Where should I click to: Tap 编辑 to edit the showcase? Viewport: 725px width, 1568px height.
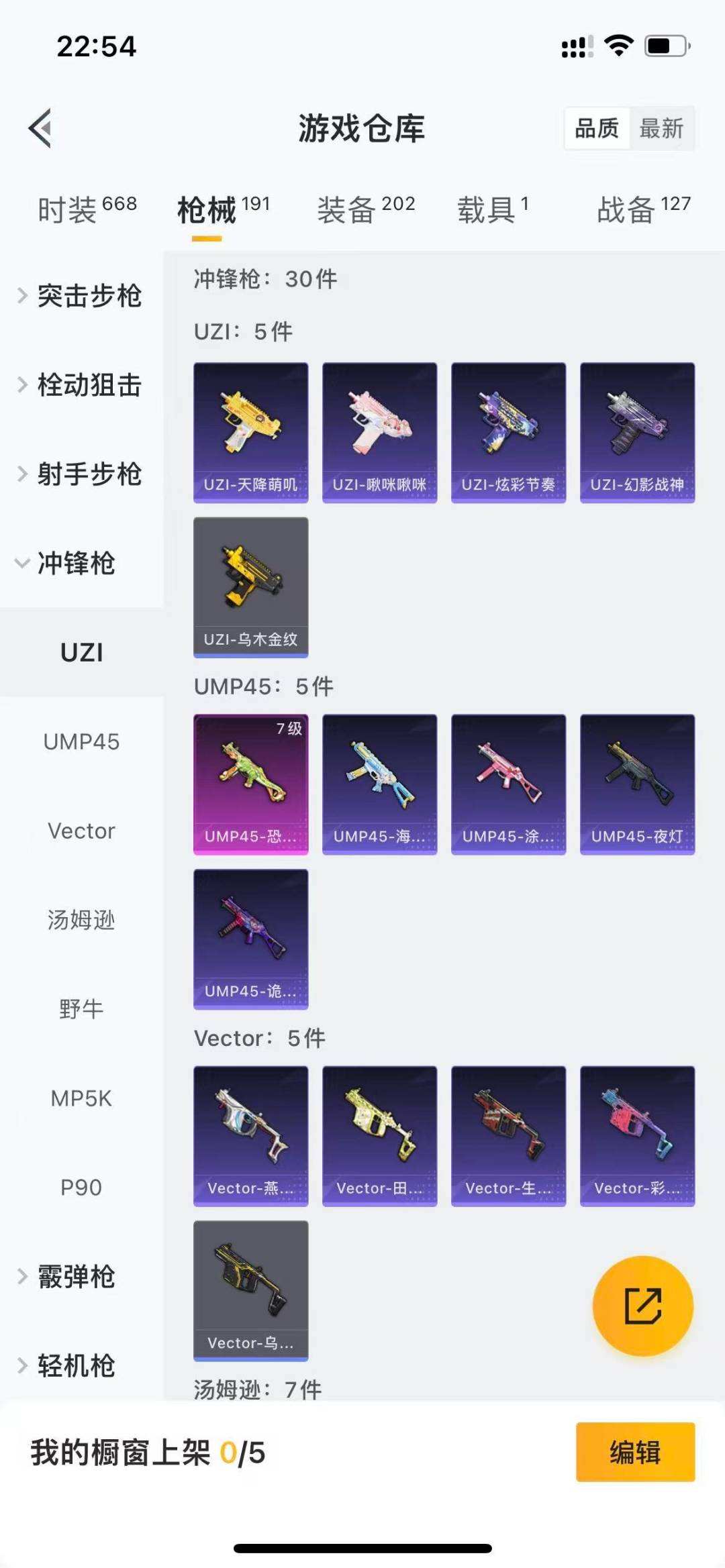coord(635,1452)
